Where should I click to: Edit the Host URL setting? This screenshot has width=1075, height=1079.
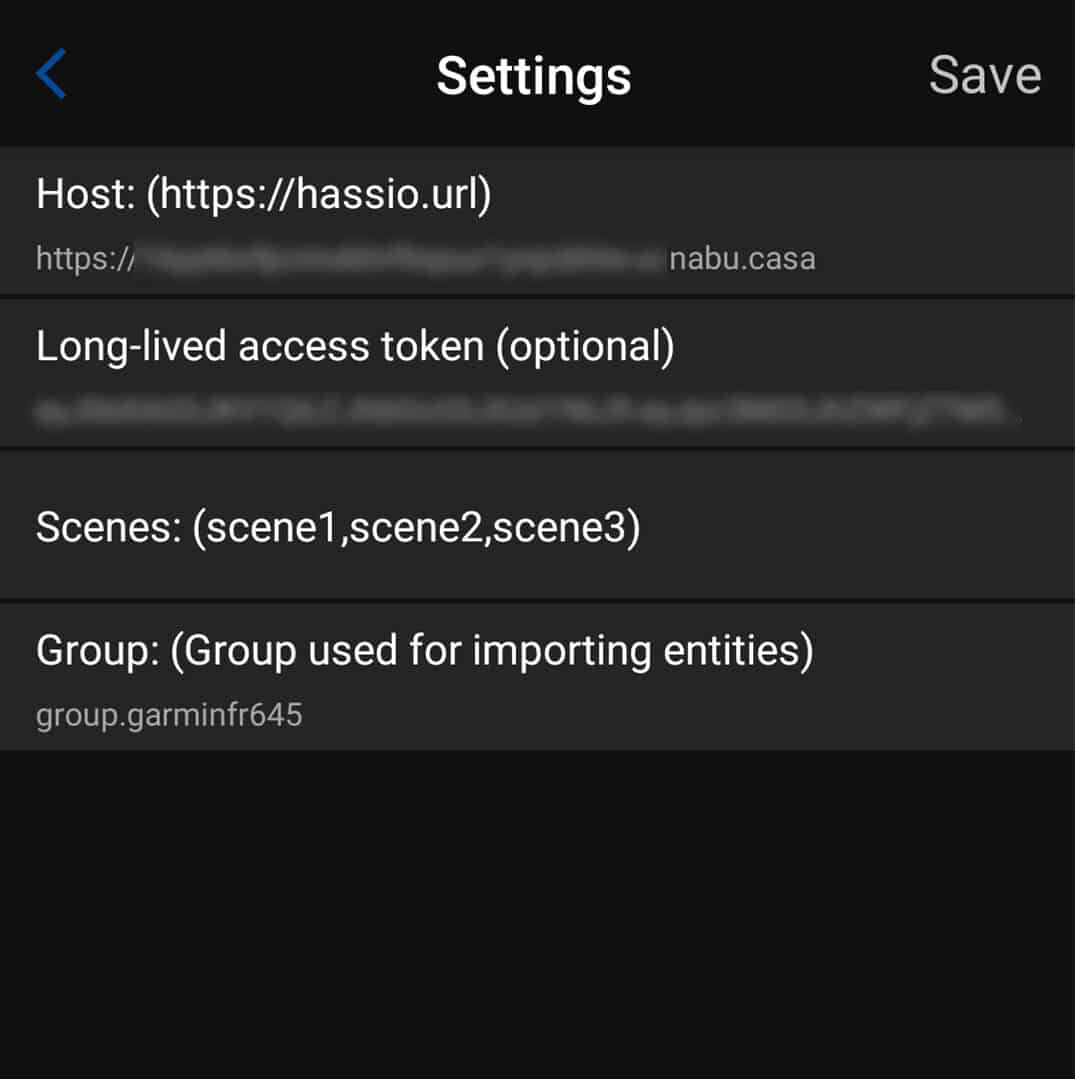(x=537, y=222)
